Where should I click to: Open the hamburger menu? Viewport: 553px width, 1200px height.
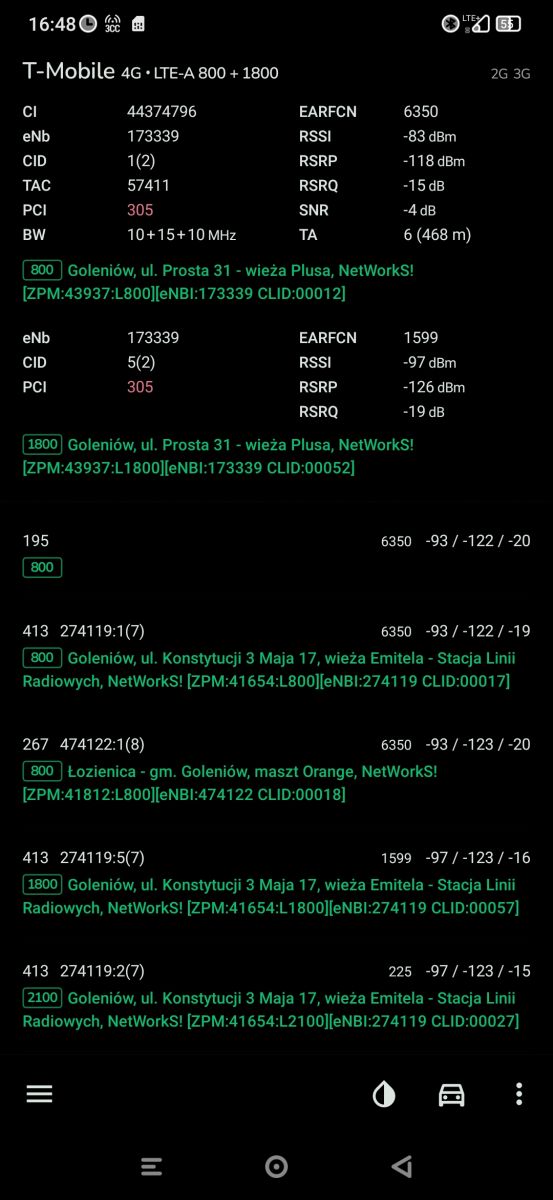coord(39,1094)
